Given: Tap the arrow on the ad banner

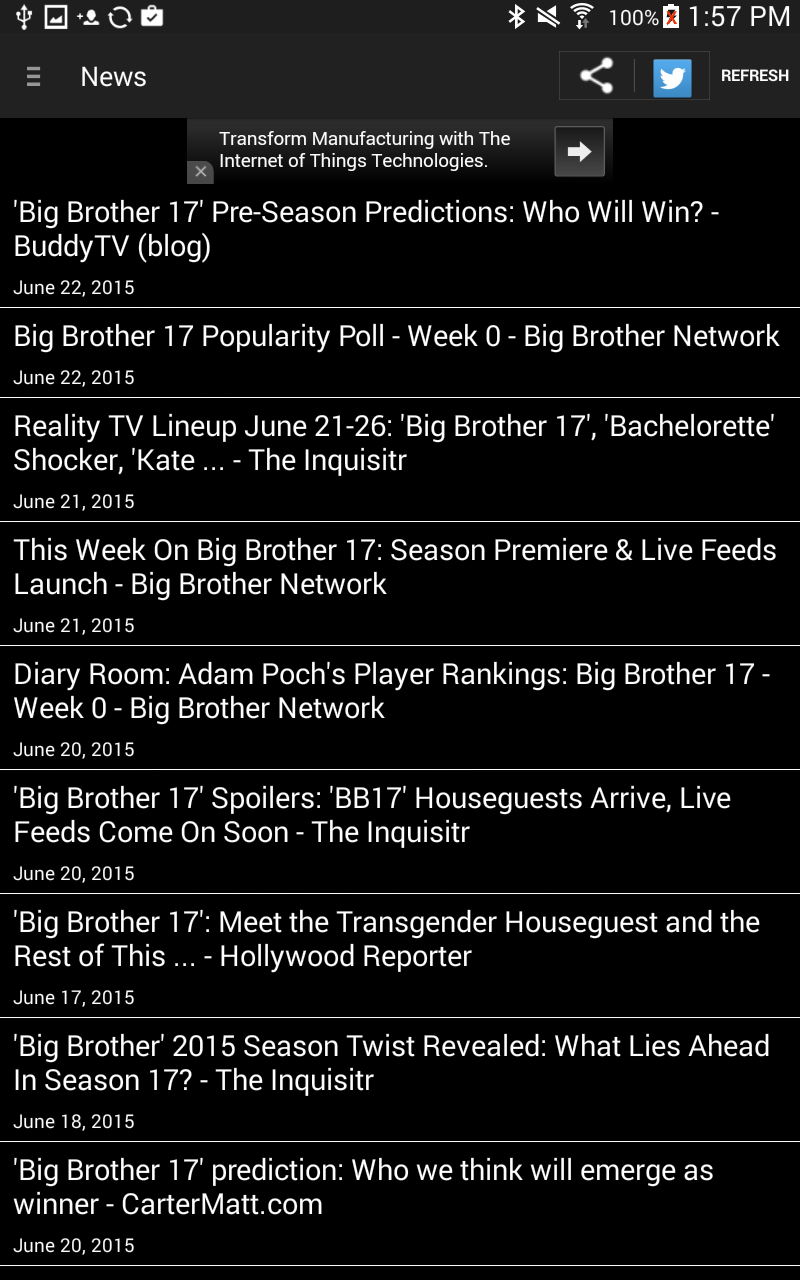Looking at the screenshot, I should [579, 151].
